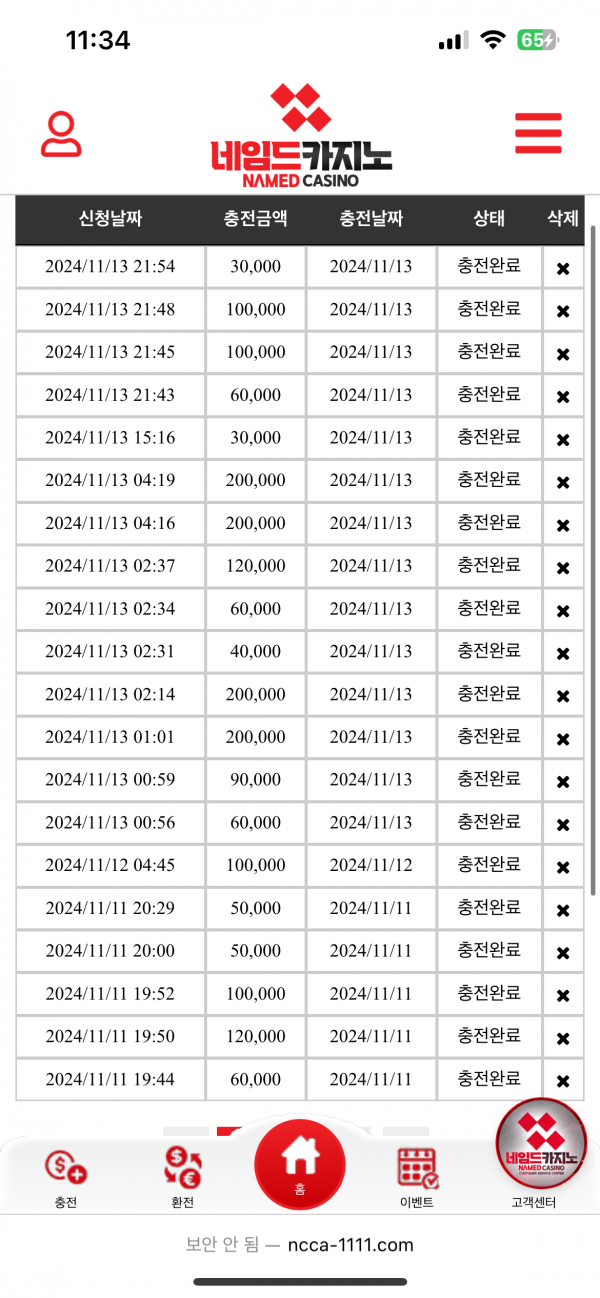Open the 이벤트 tab

click(417, 1176)
